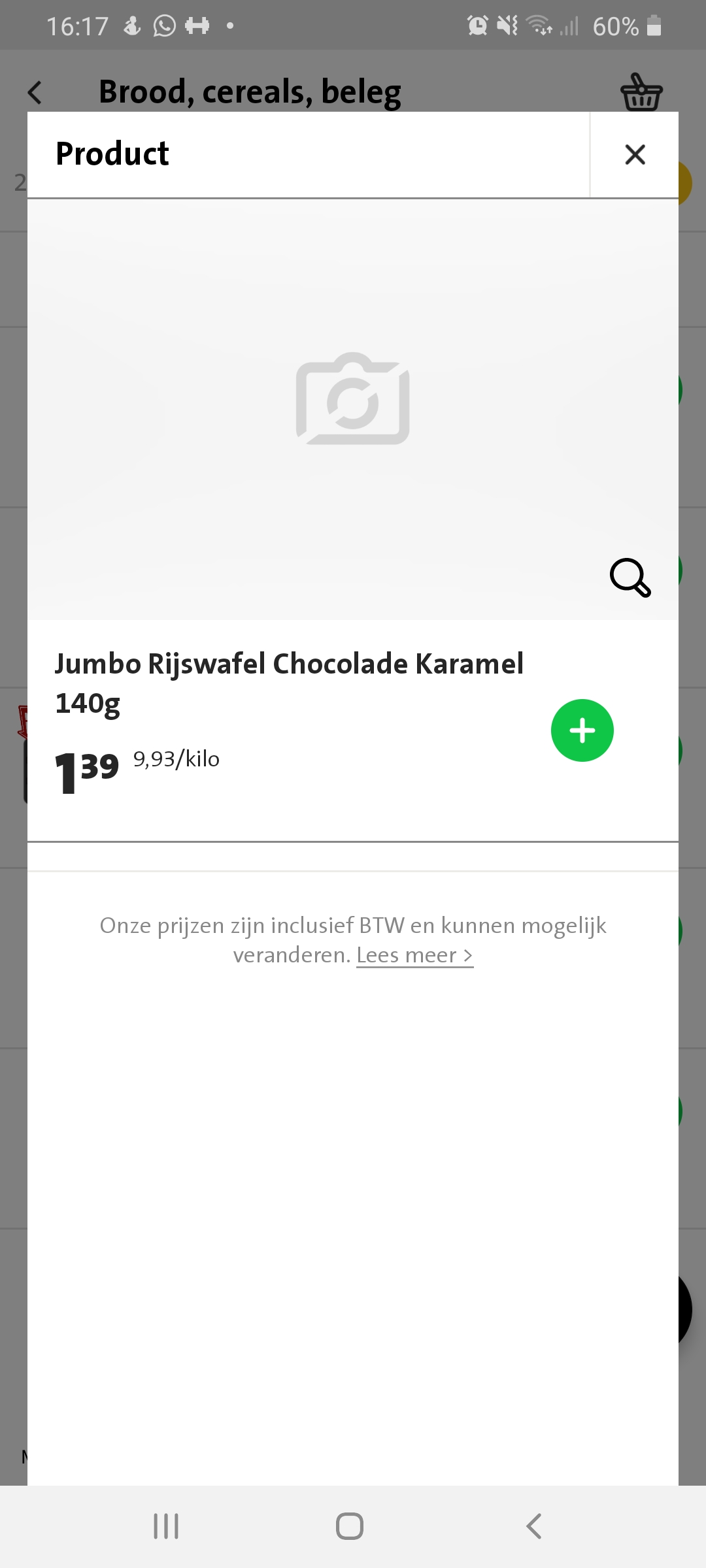706x1568 pixels.
Task: Add Jumbo Rijswafel to basket
Action: point(582,730)
